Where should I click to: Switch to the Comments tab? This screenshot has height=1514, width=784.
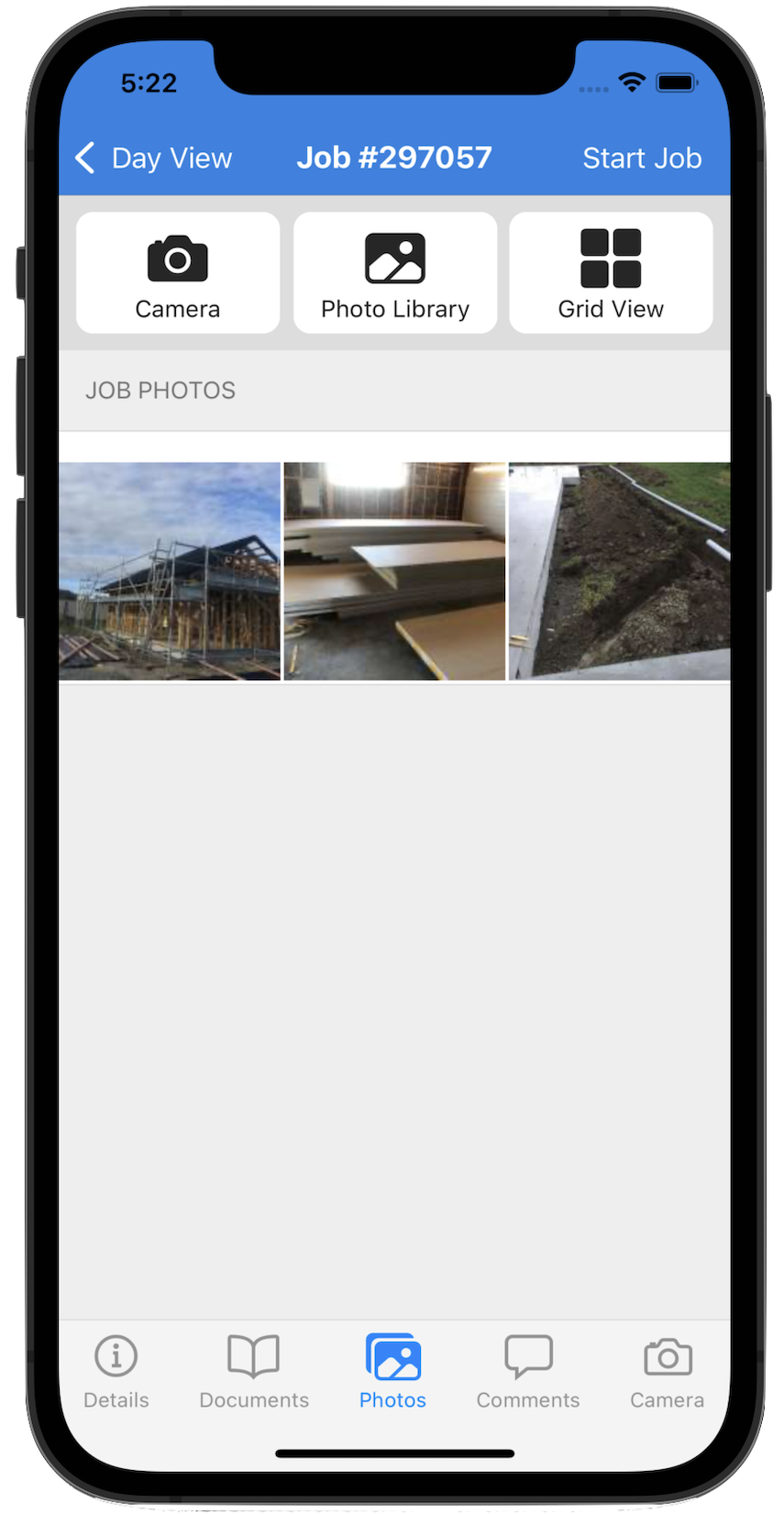coord(528,1372)
